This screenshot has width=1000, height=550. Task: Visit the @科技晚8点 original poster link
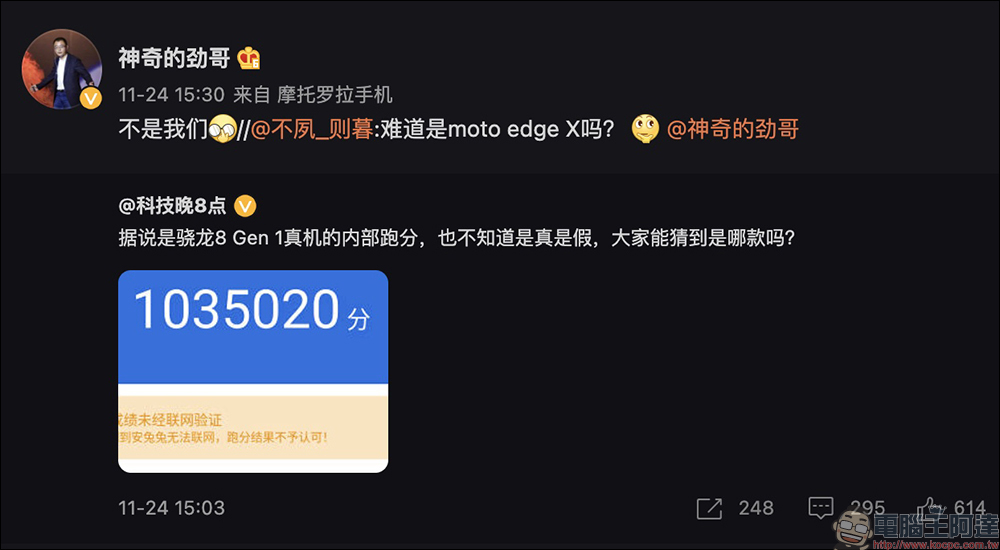172,206
